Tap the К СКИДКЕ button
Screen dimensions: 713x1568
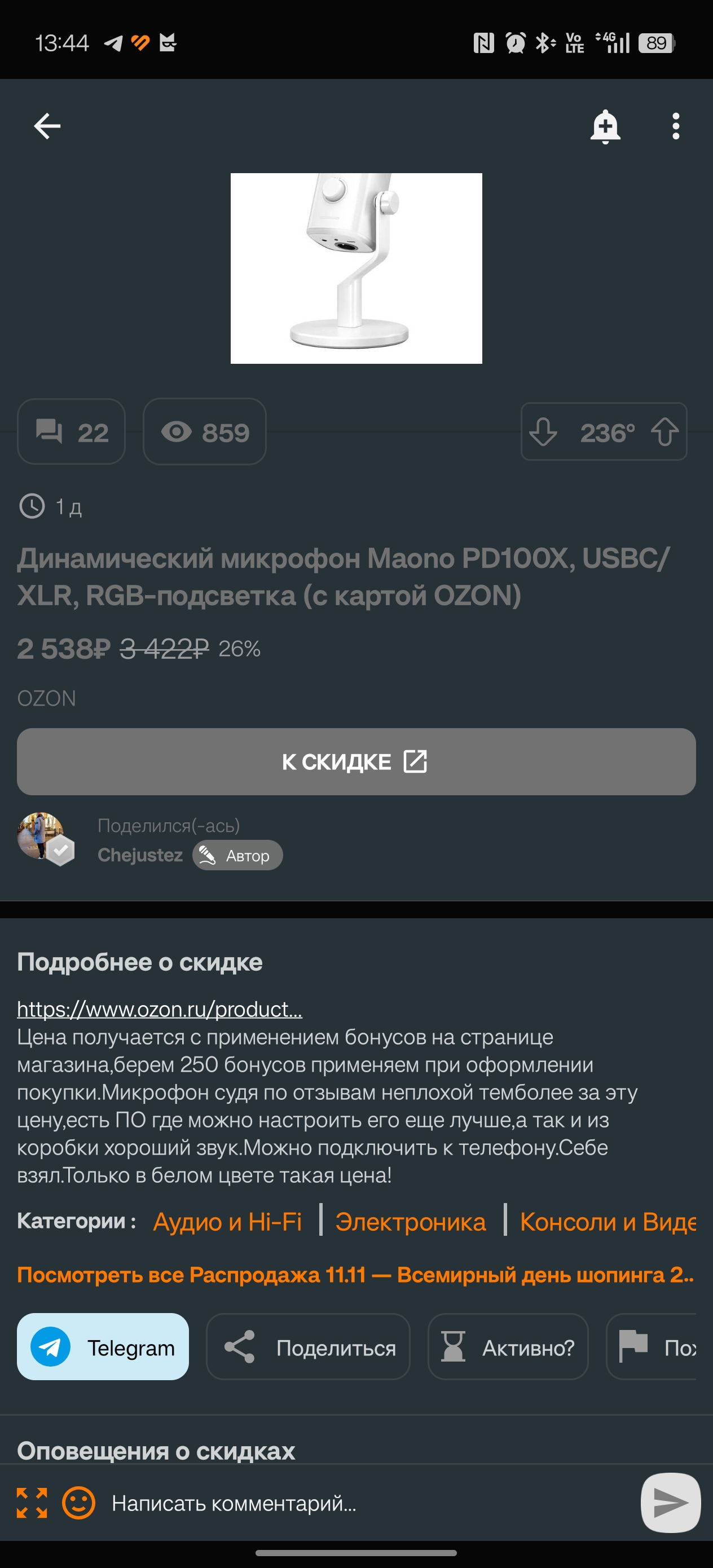coord(356,761)
